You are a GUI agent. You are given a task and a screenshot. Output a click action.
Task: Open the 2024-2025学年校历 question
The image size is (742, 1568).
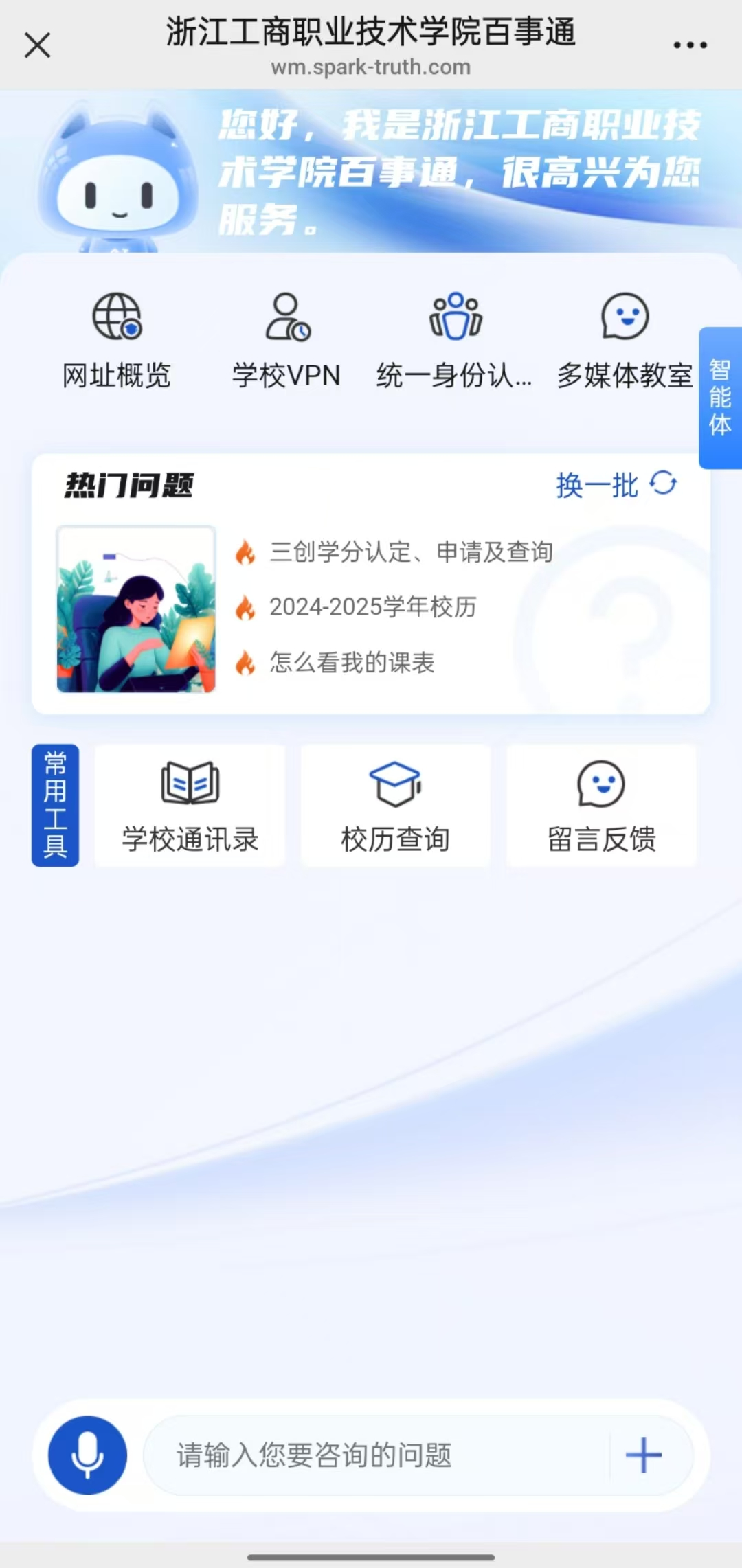pos(372,607)
